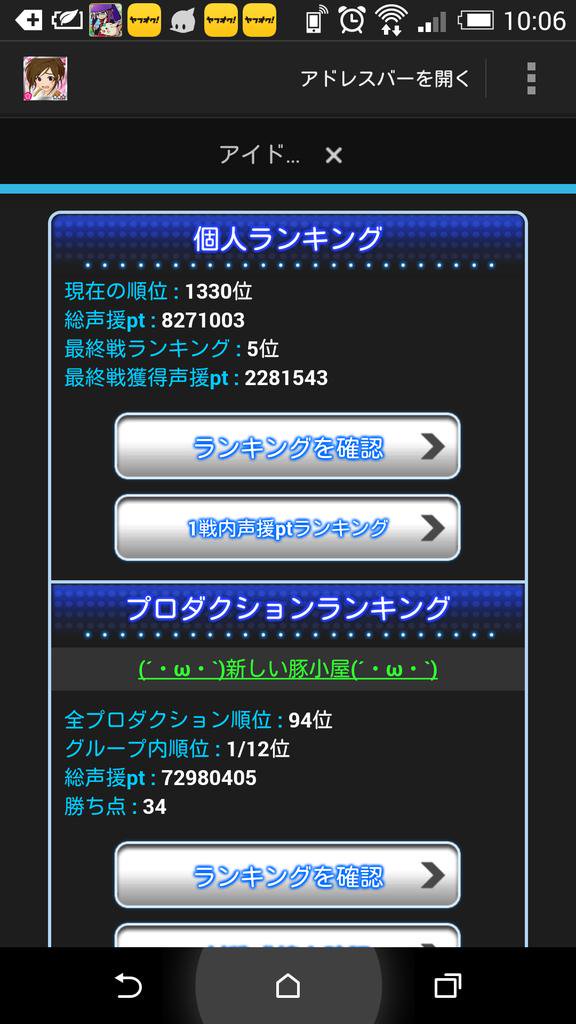Open ランキングを確認 under 個人ランキング
The height and width of the screenshot is (1024, 576).
[287, 447]
